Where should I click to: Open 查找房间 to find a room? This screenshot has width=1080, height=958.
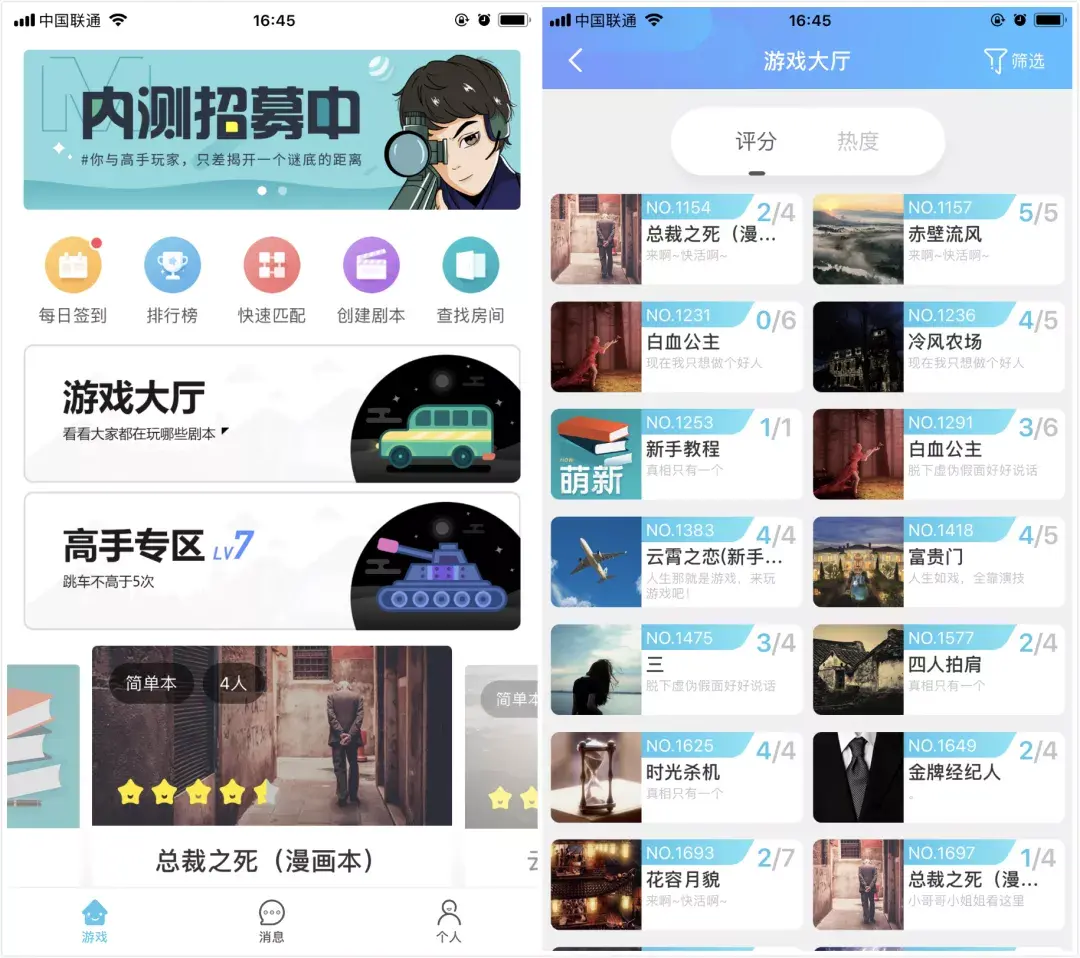tap(470, 281)
